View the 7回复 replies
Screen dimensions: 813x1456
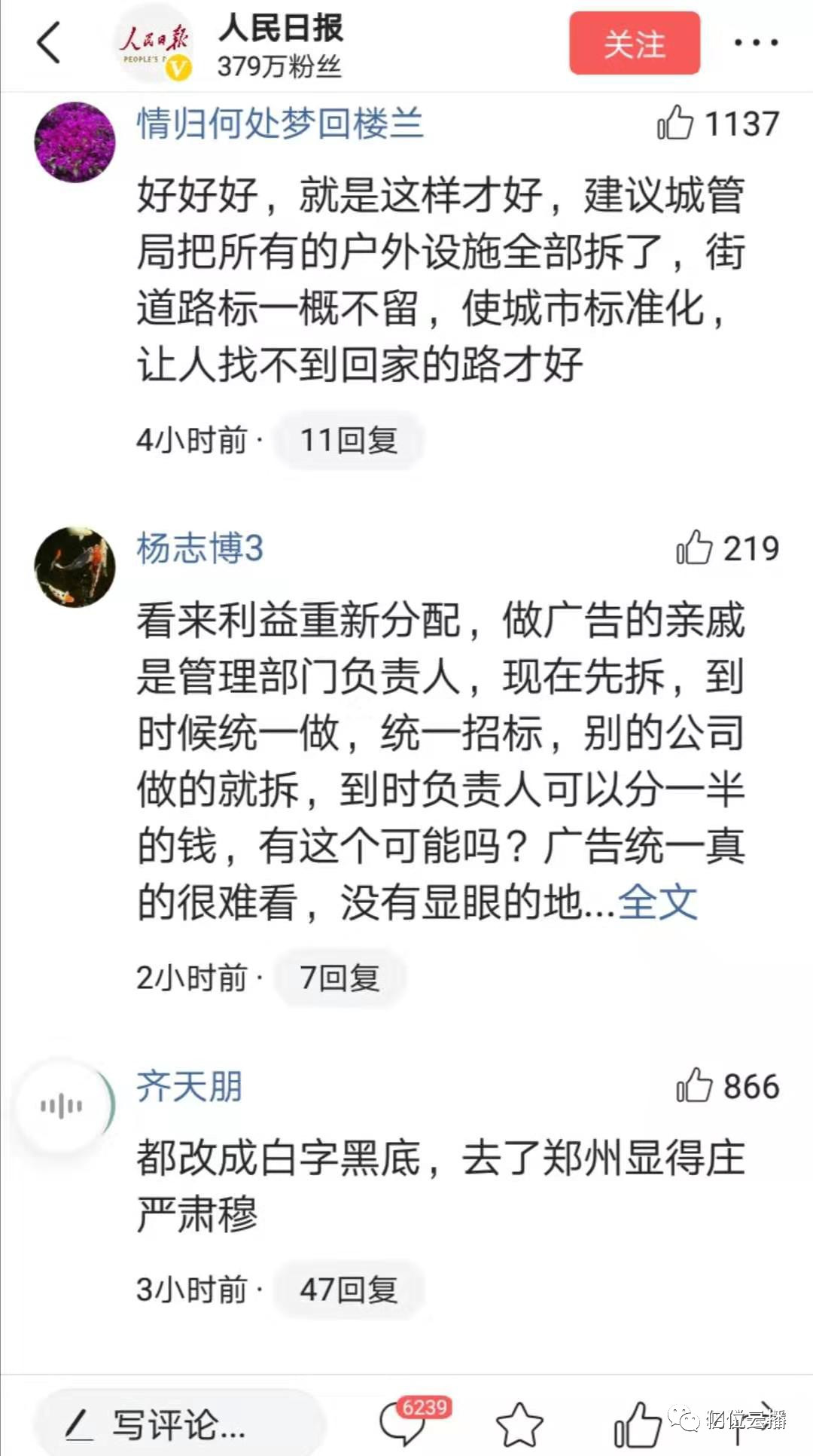click(x=340, y=978)
